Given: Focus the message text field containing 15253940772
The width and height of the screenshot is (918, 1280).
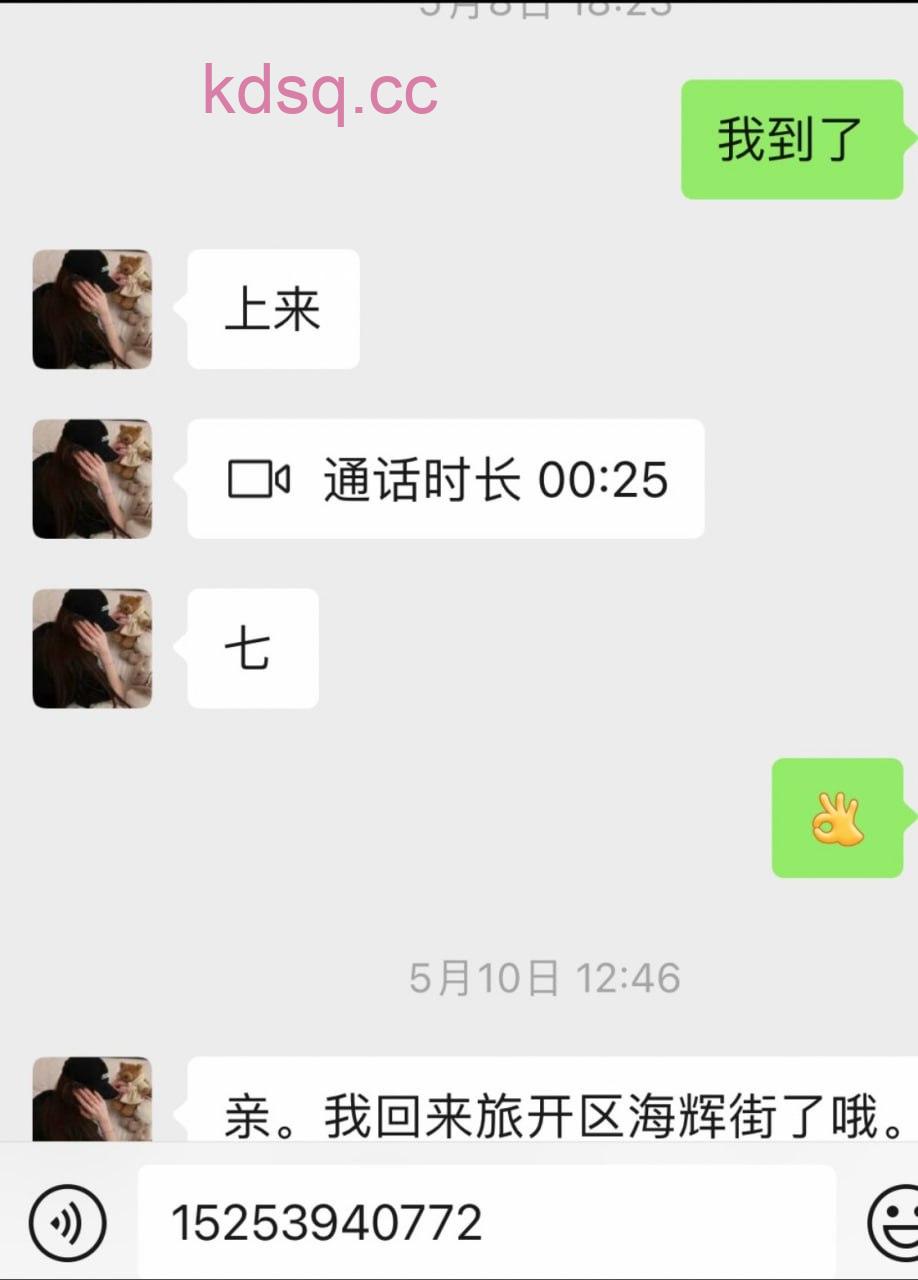Looking at the screenshot, I should click(x=486, y=1222).
